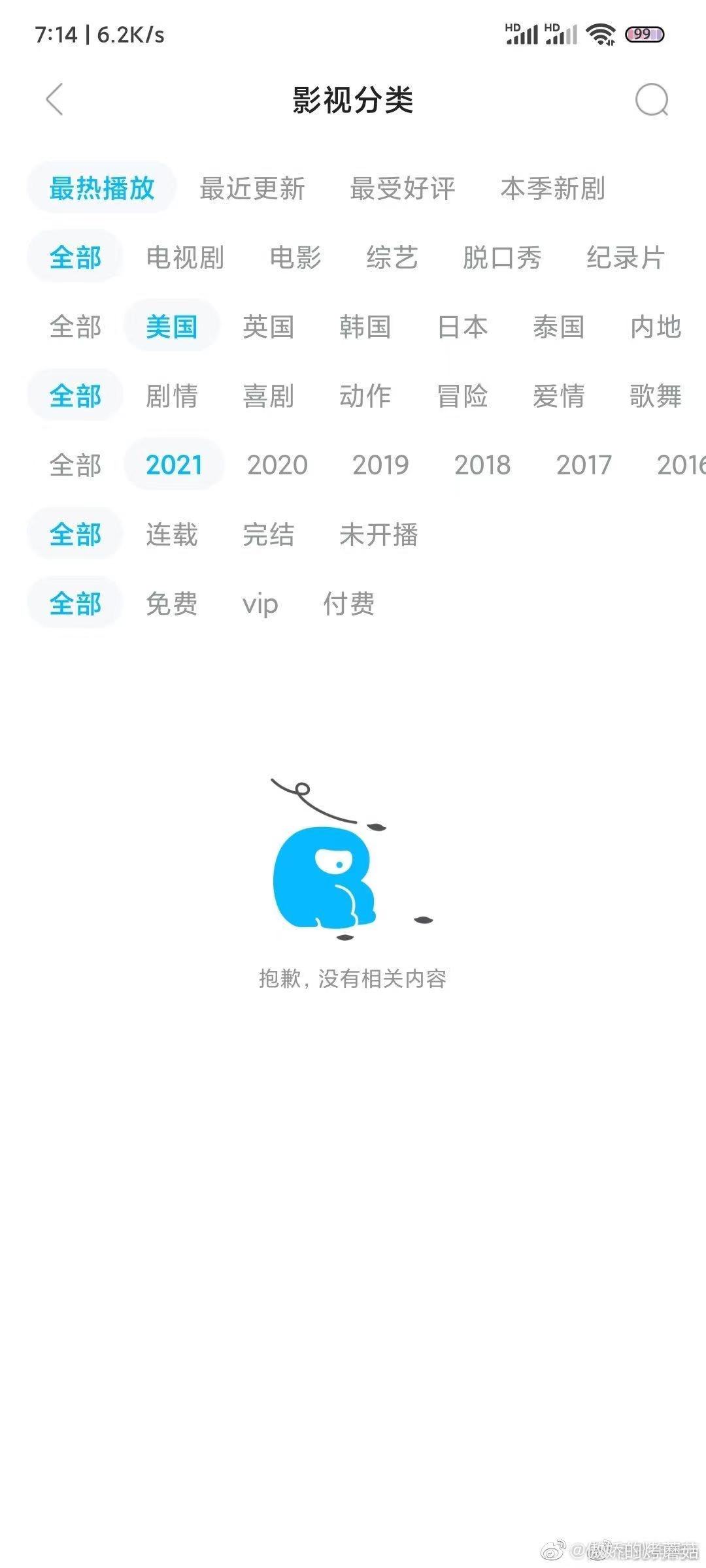Open search with the magnifier icon
Image resolution: width=706 pixels, height=1568 pixels.
click(652, 100)
